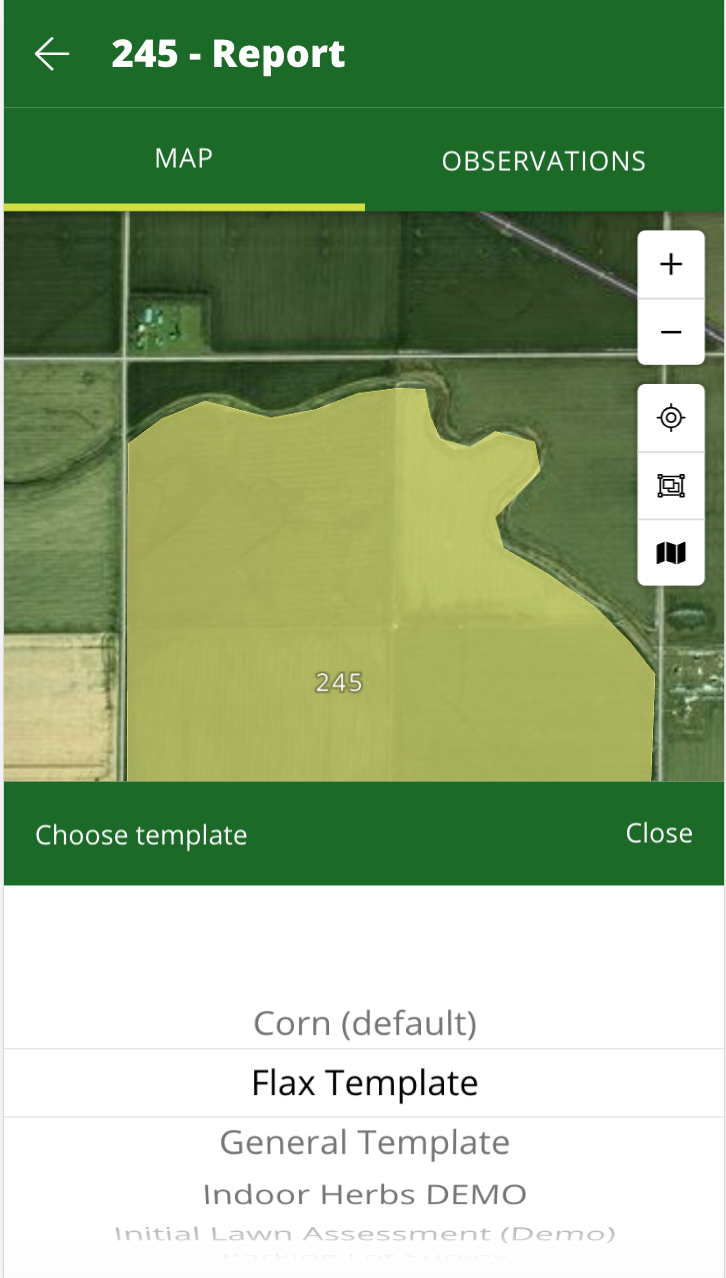Select General Template from the list
726x1278 pixels.
pos(365,1142)
